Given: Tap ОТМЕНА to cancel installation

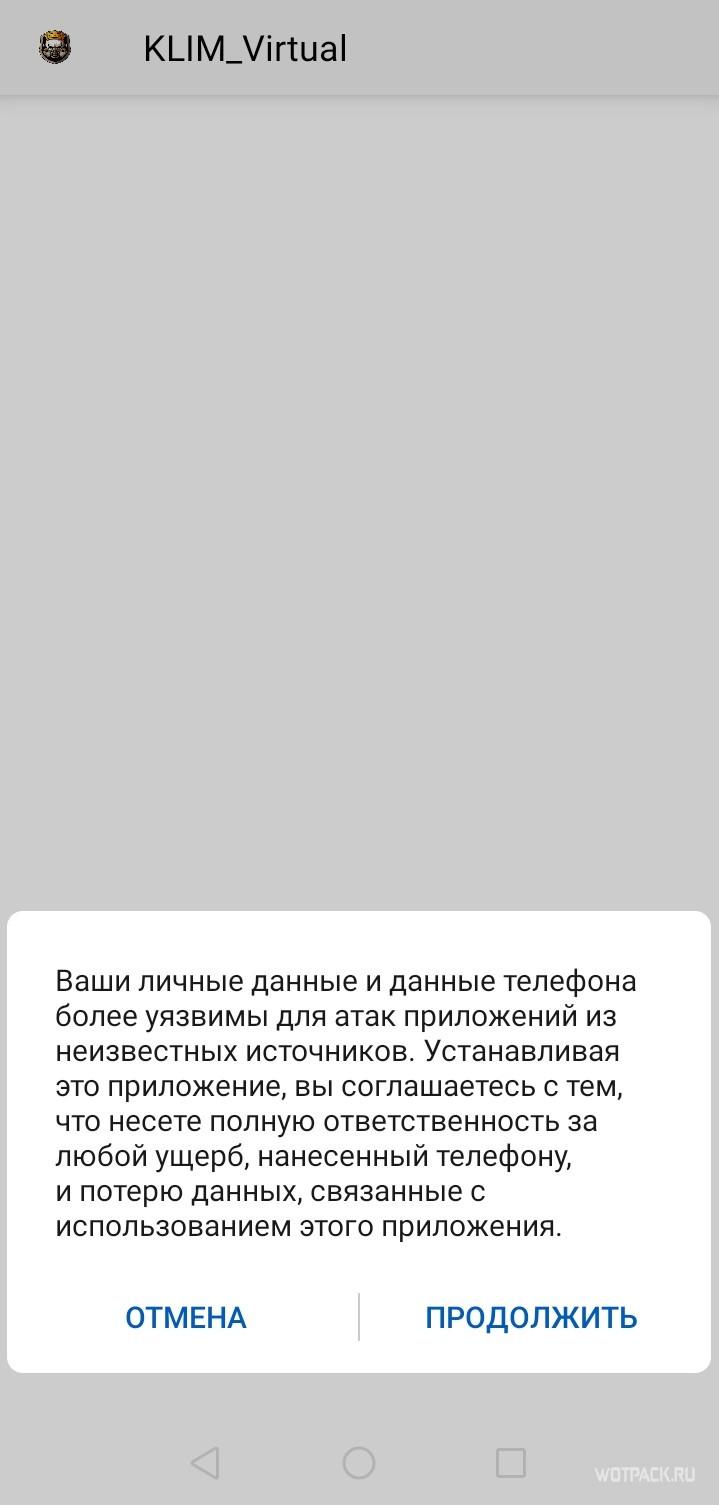Looking at the screenshot, I should (186, 1317).
